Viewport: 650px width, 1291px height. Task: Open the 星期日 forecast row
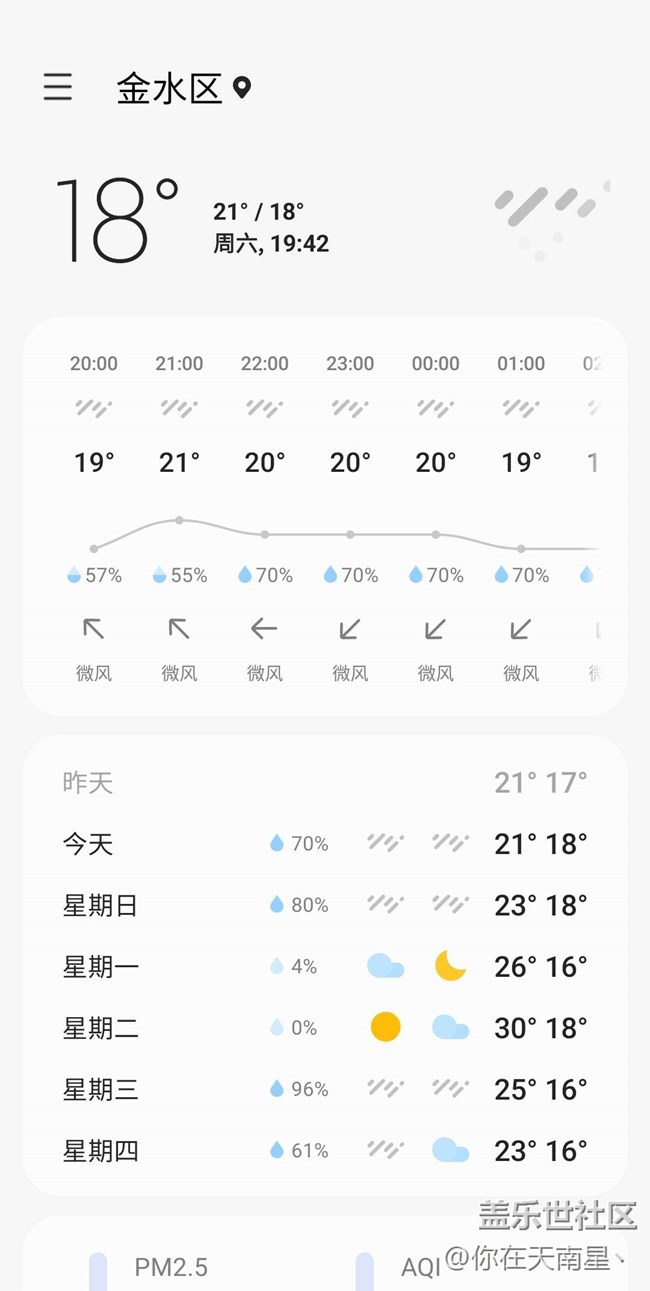click(x=324, y=905)
